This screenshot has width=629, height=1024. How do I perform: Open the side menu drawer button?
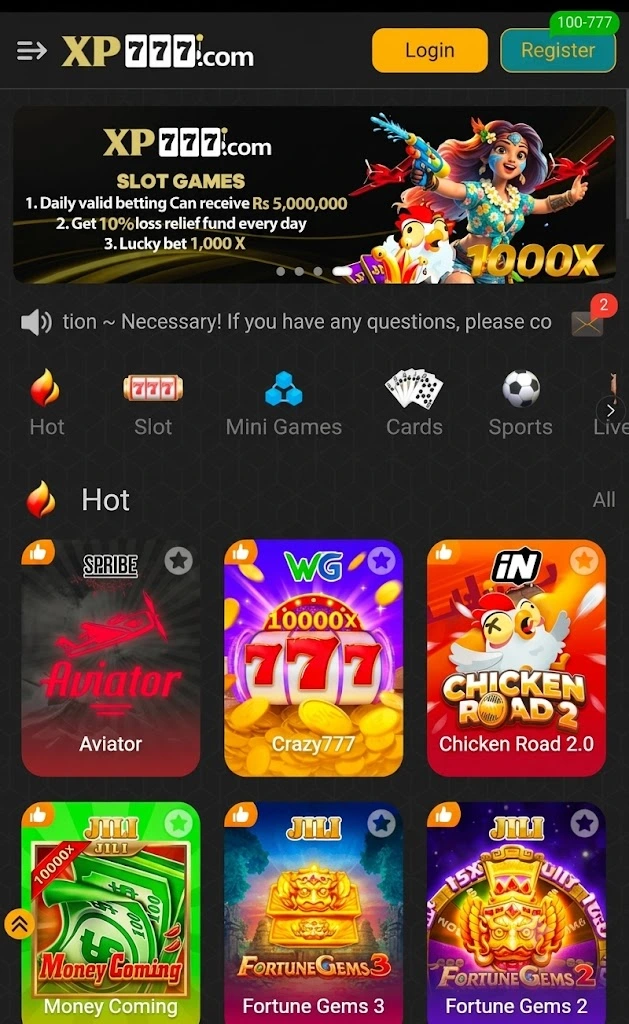31,50
